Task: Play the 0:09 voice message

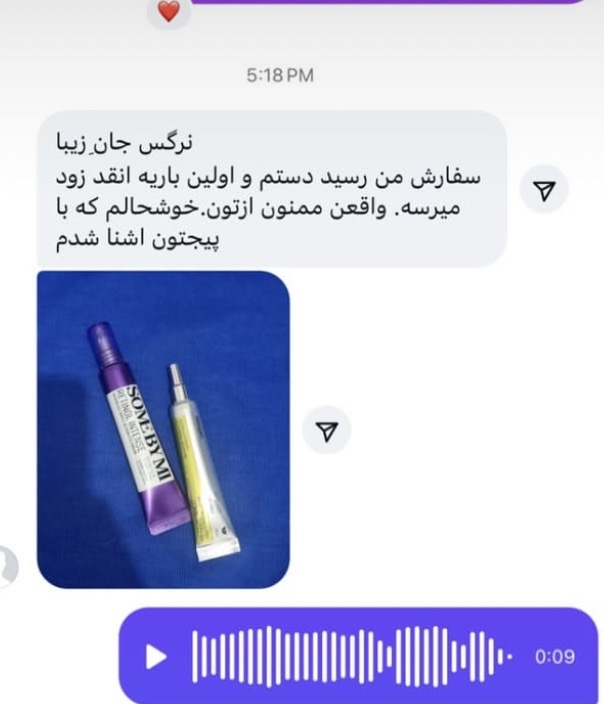Action: click(156, 657)
